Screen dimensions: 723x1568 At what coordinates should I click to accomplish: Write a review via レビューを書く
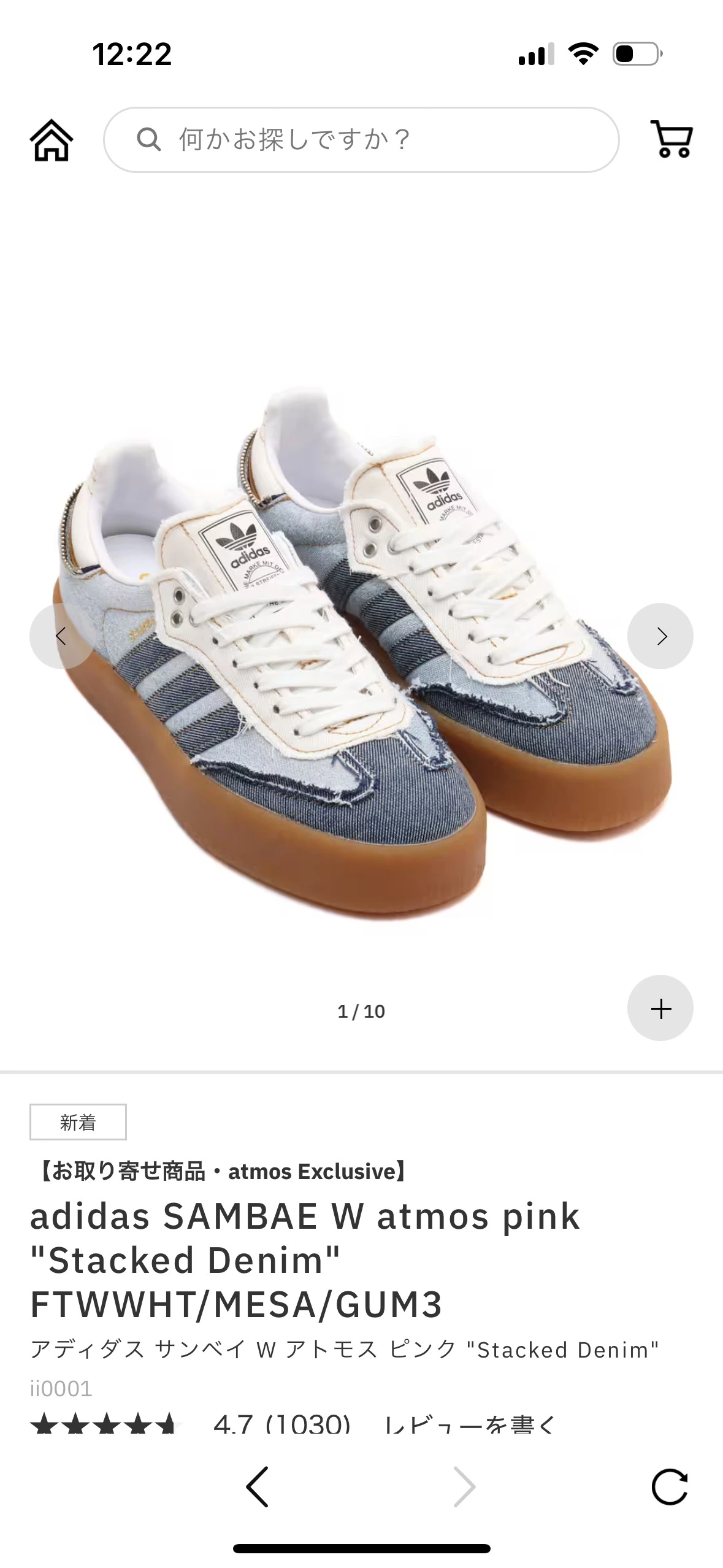point(470,1424)
